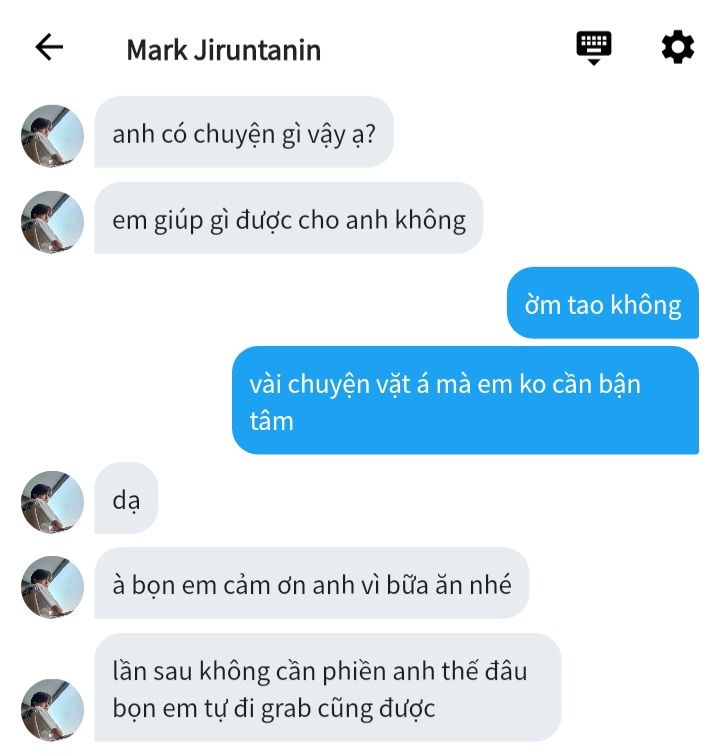The width and height of the screenshot is (720, 753).
Task: Open the avatar beside the "dạ" message
Action: pyautogui.click(x=52, y=501)
